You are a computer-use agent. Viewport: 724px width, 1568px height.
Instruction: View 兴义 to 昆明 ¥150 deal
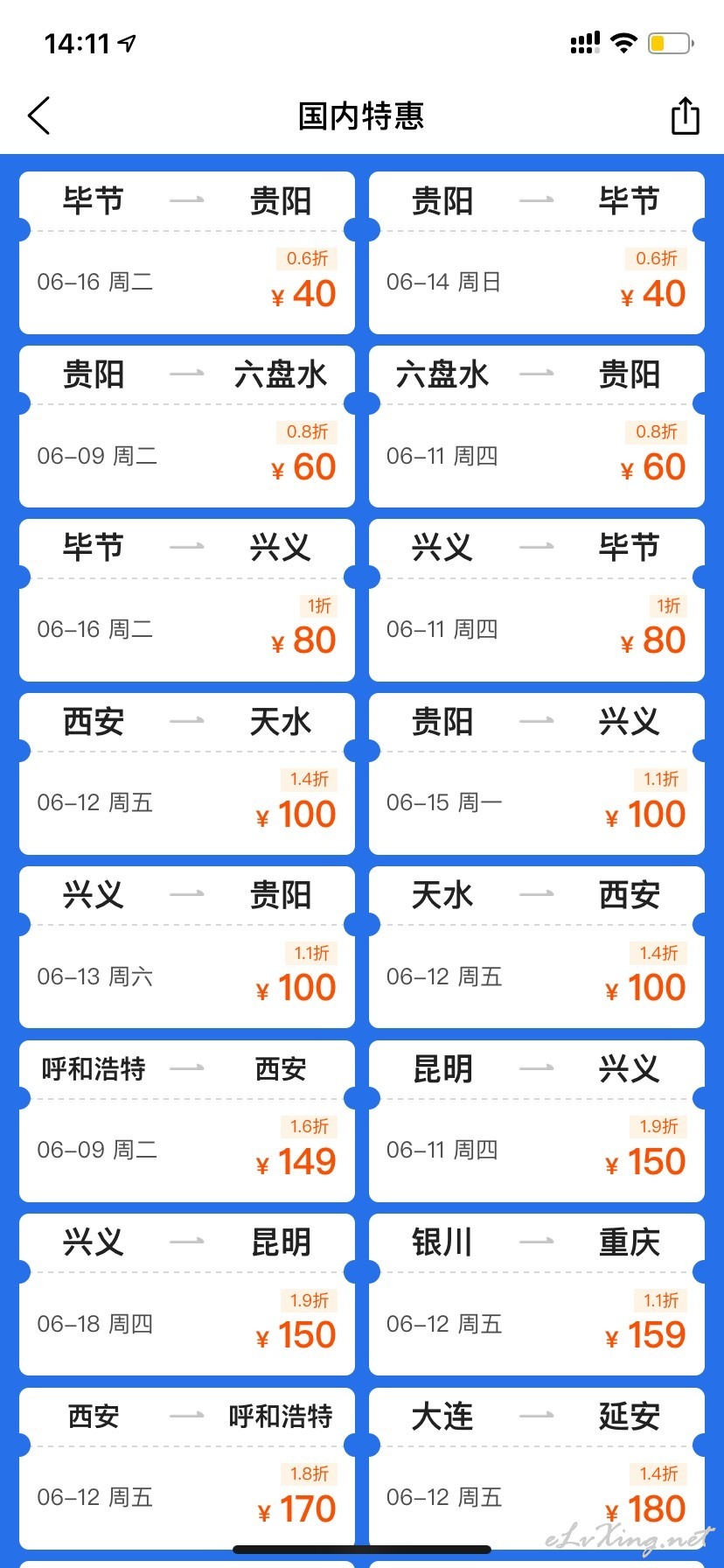coord(187,1294)
